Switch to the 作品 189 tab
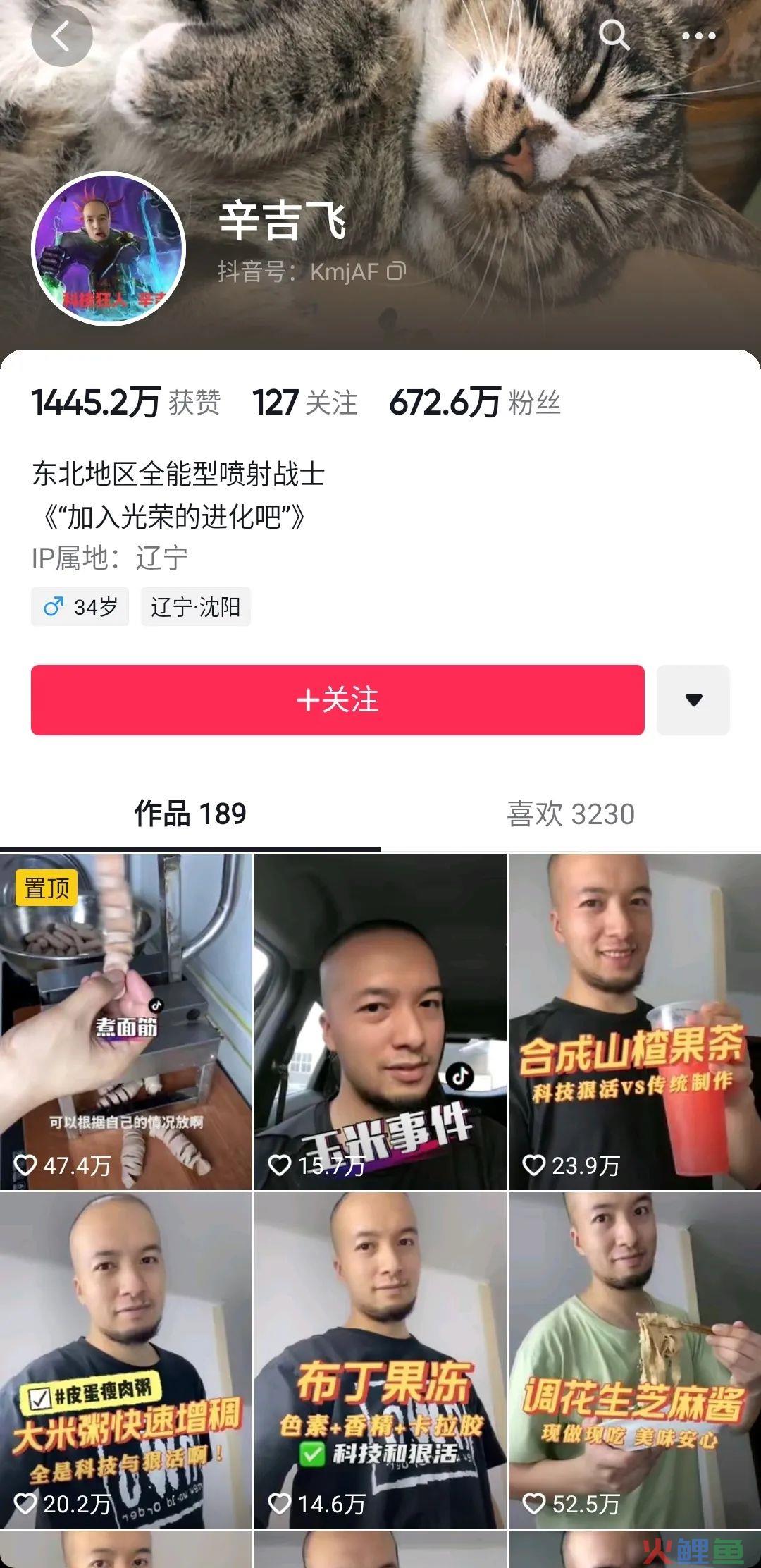The height and width of the screenshot is (1568, 761). [190, 814]
